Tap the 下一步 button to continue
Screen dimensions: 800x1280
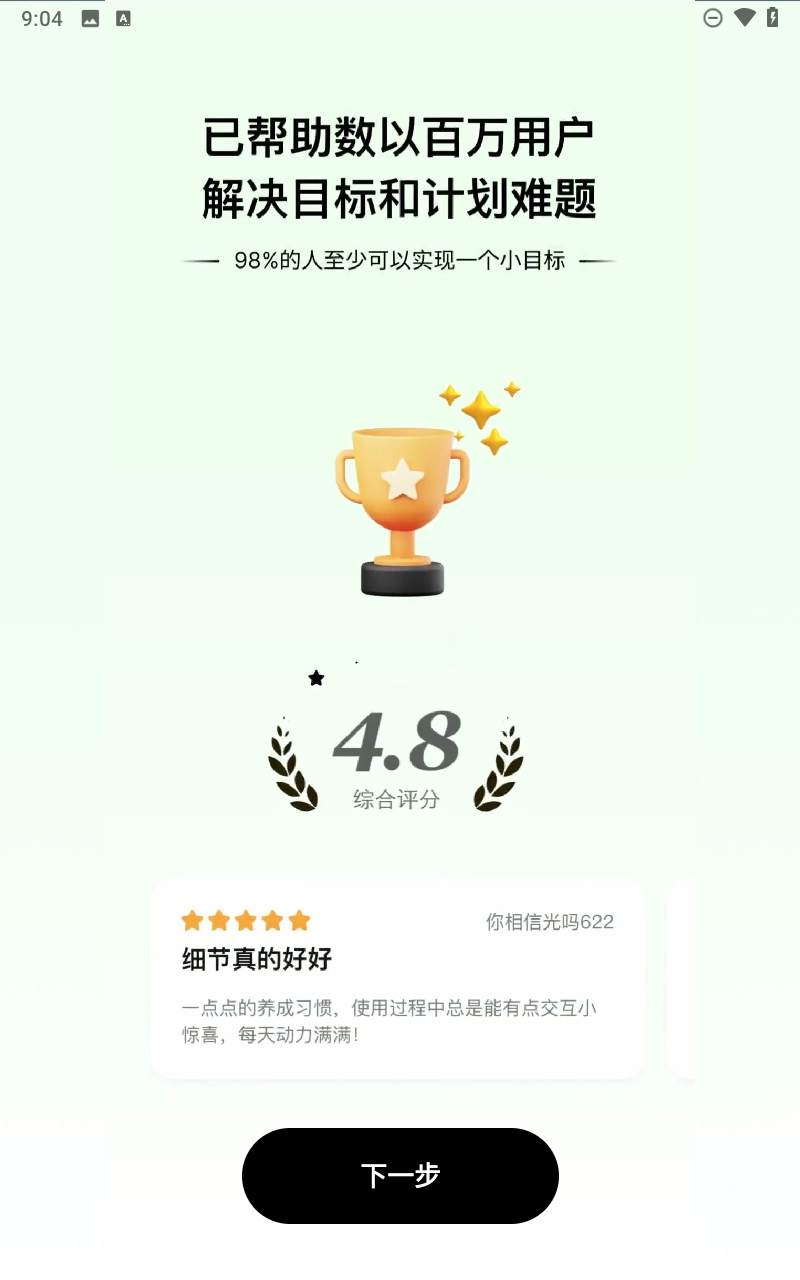400,1176
